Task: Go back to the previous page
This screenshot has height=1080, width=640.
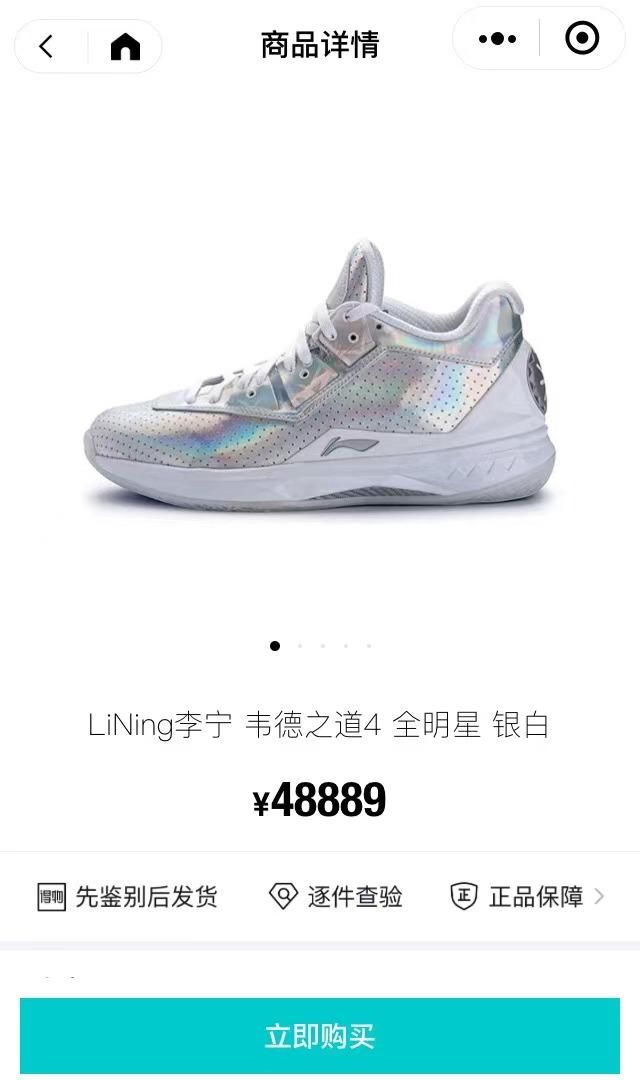Action: (x=47, y=46)
